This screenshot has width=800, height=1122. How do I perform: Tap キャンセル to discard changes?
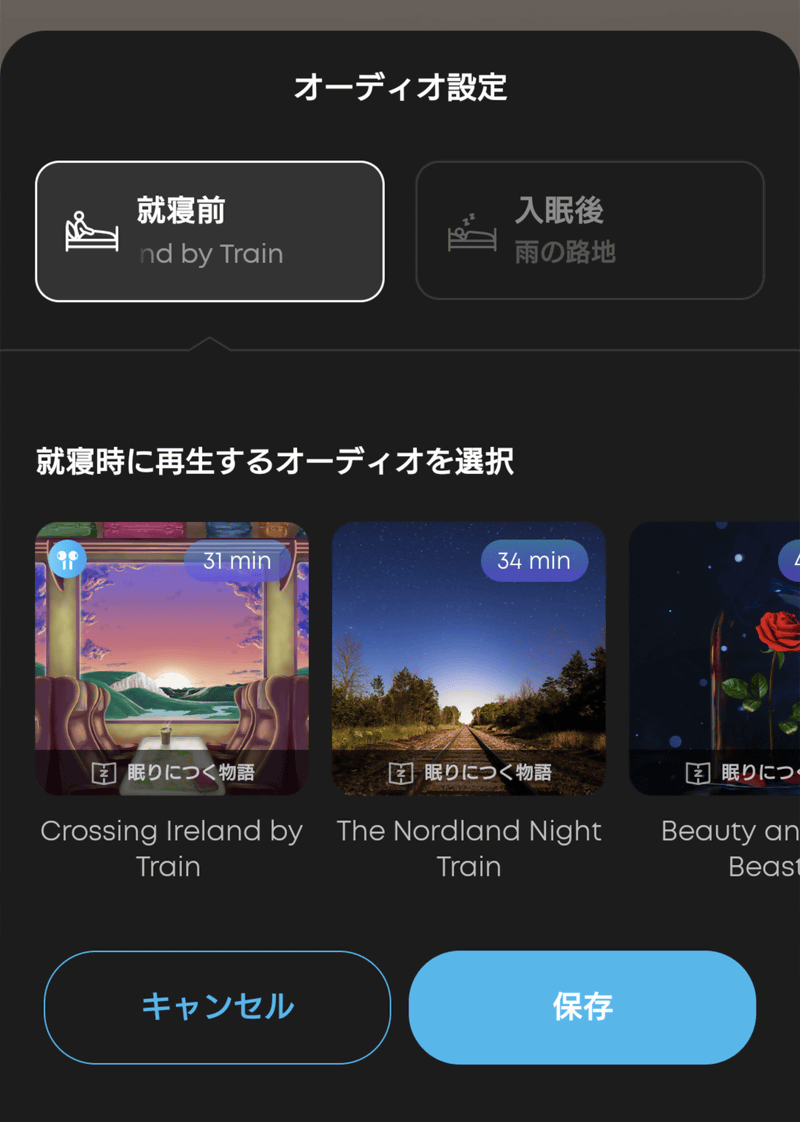(x=217, y=1006)
